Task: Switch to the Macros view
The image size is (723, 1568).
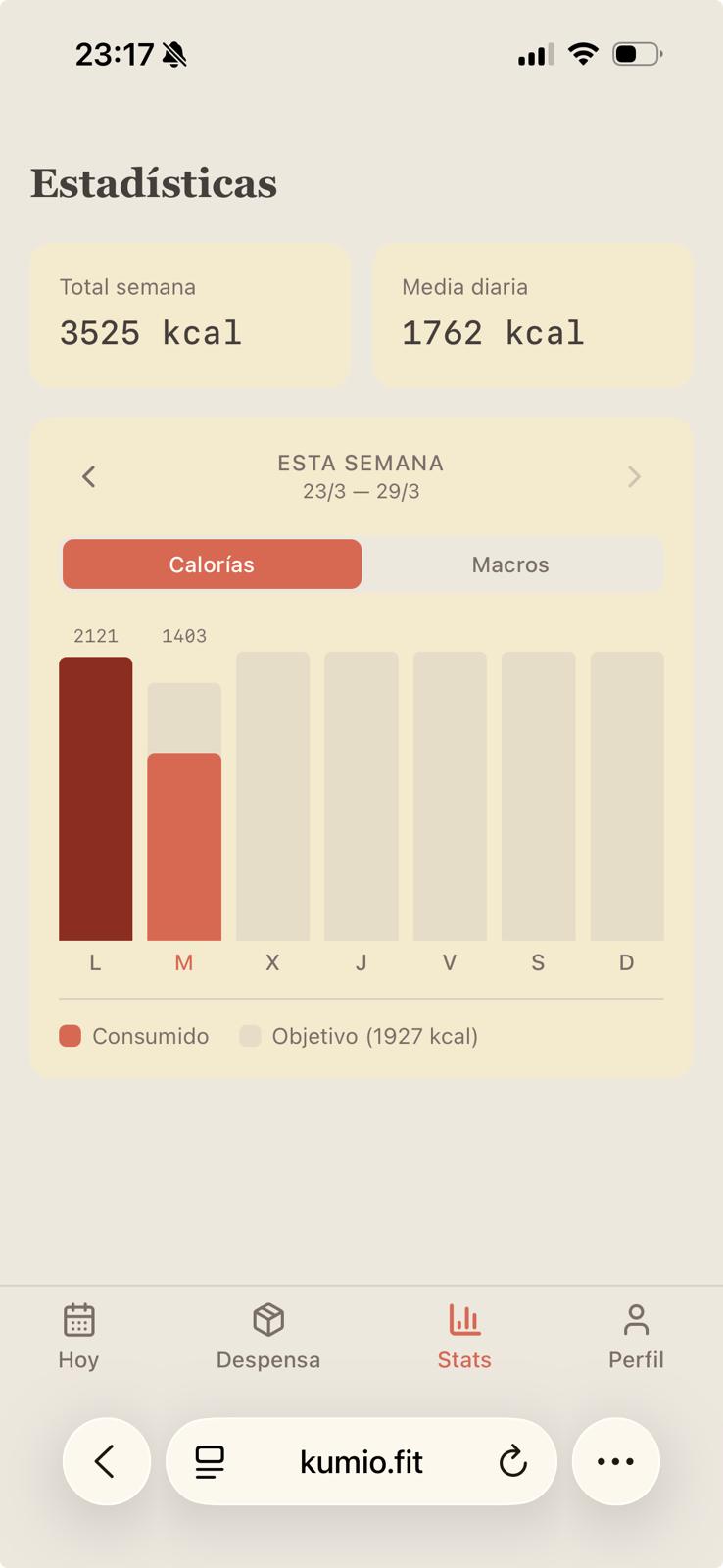Action: [510, 564]
